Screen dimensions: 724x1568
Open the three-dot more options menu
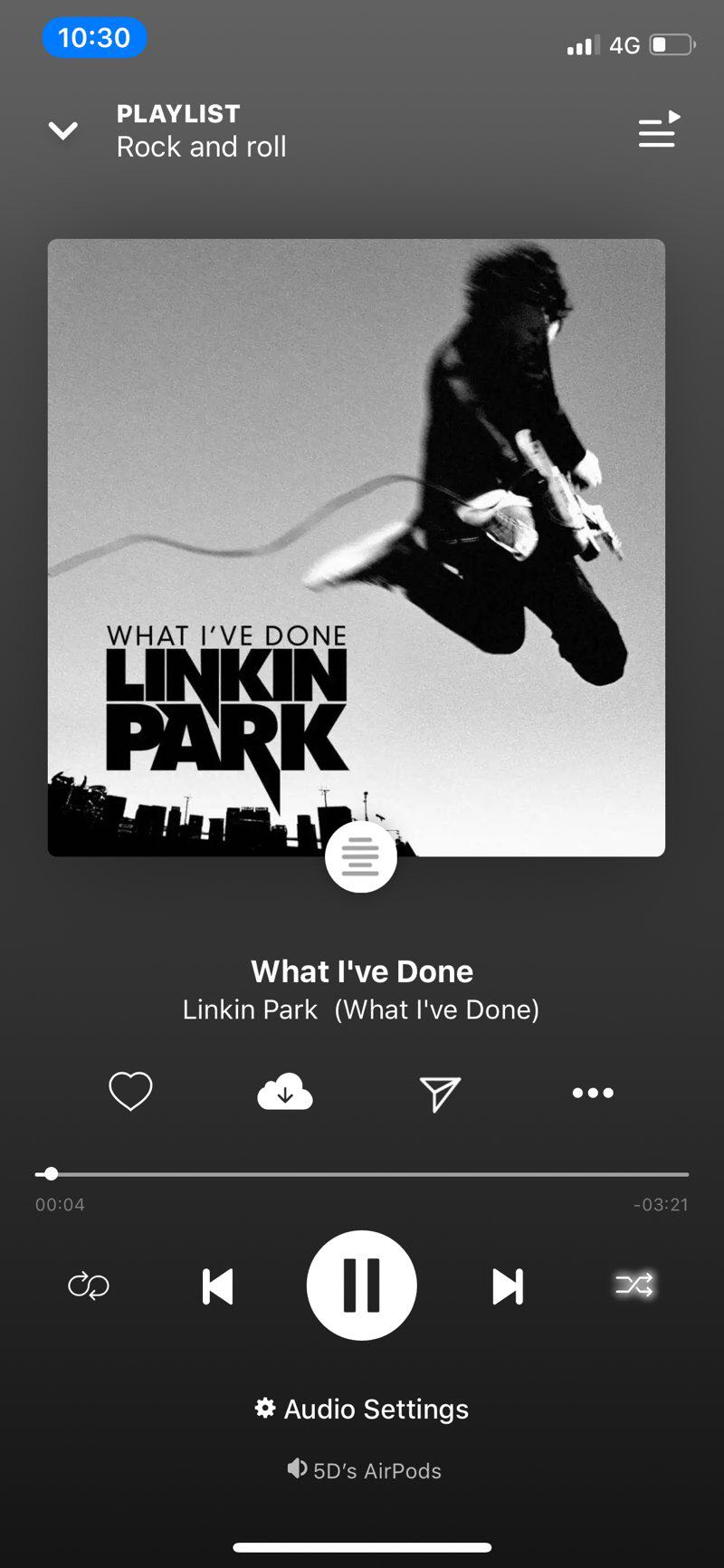coord(593,1093)
